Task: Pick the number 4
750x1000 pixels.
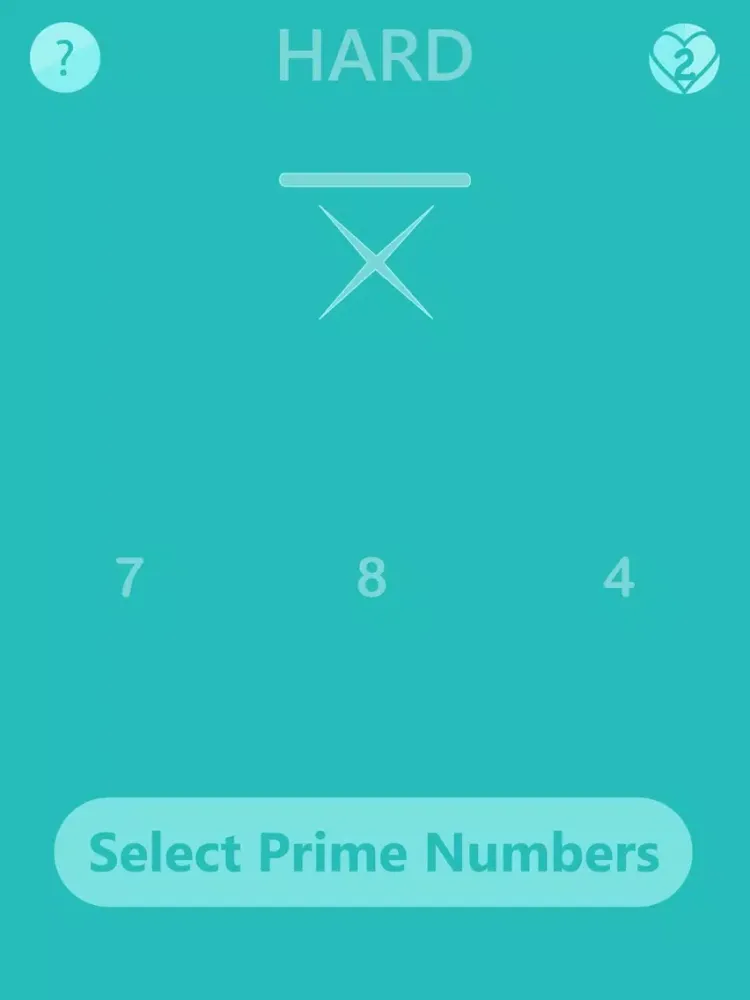Action: [x=619, y=578]
